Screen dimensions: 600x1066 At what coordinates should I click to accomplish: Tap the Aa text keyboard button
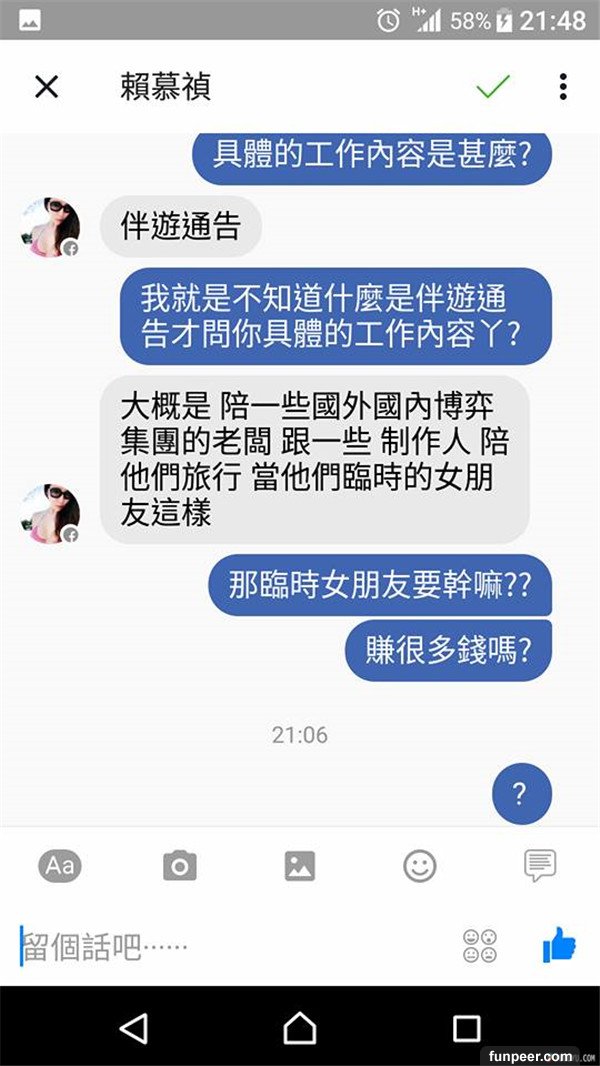click(60, 865)
